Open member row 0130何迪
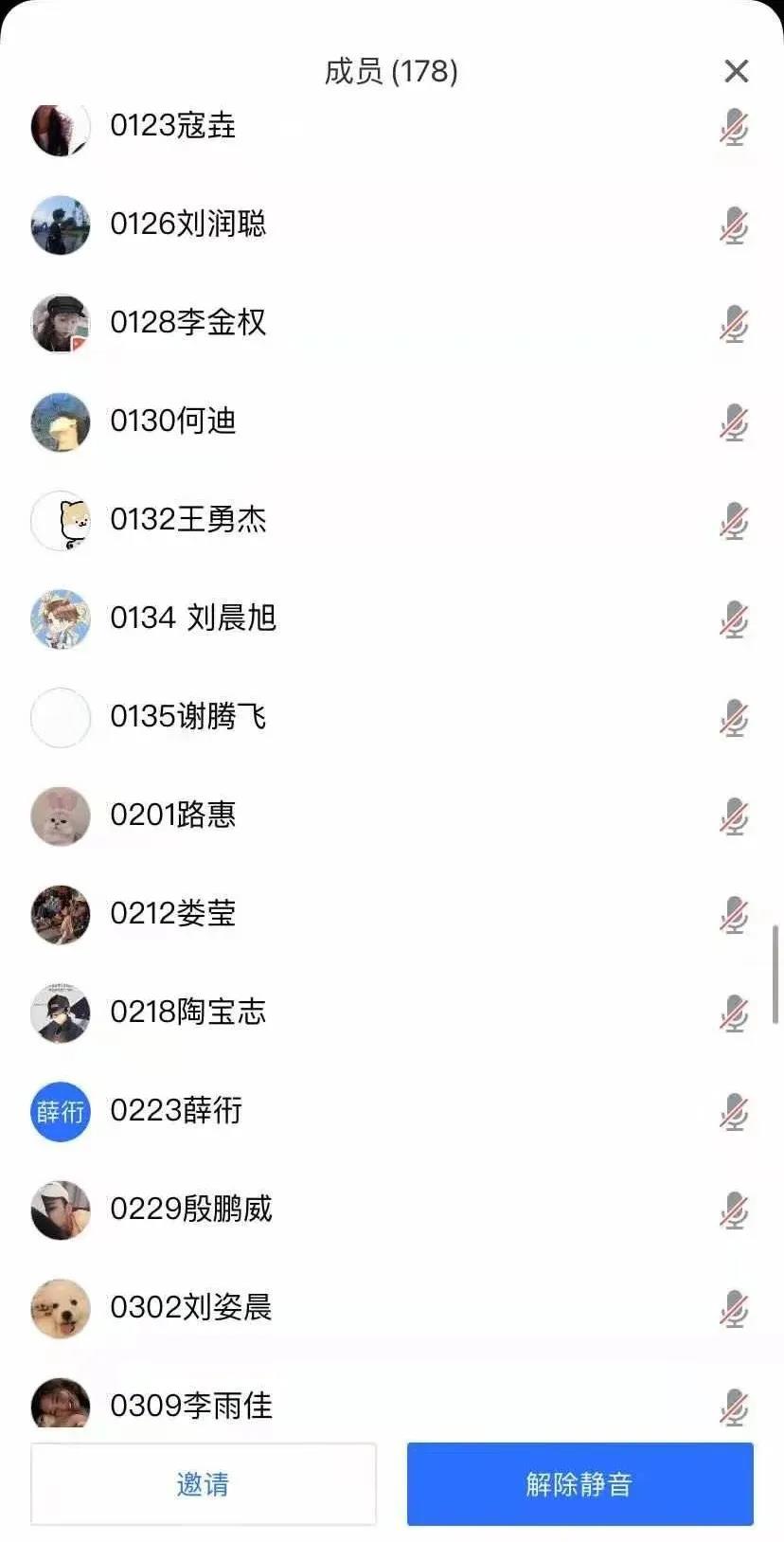The height and width of the screenshot is (1542, 784). 173,421
